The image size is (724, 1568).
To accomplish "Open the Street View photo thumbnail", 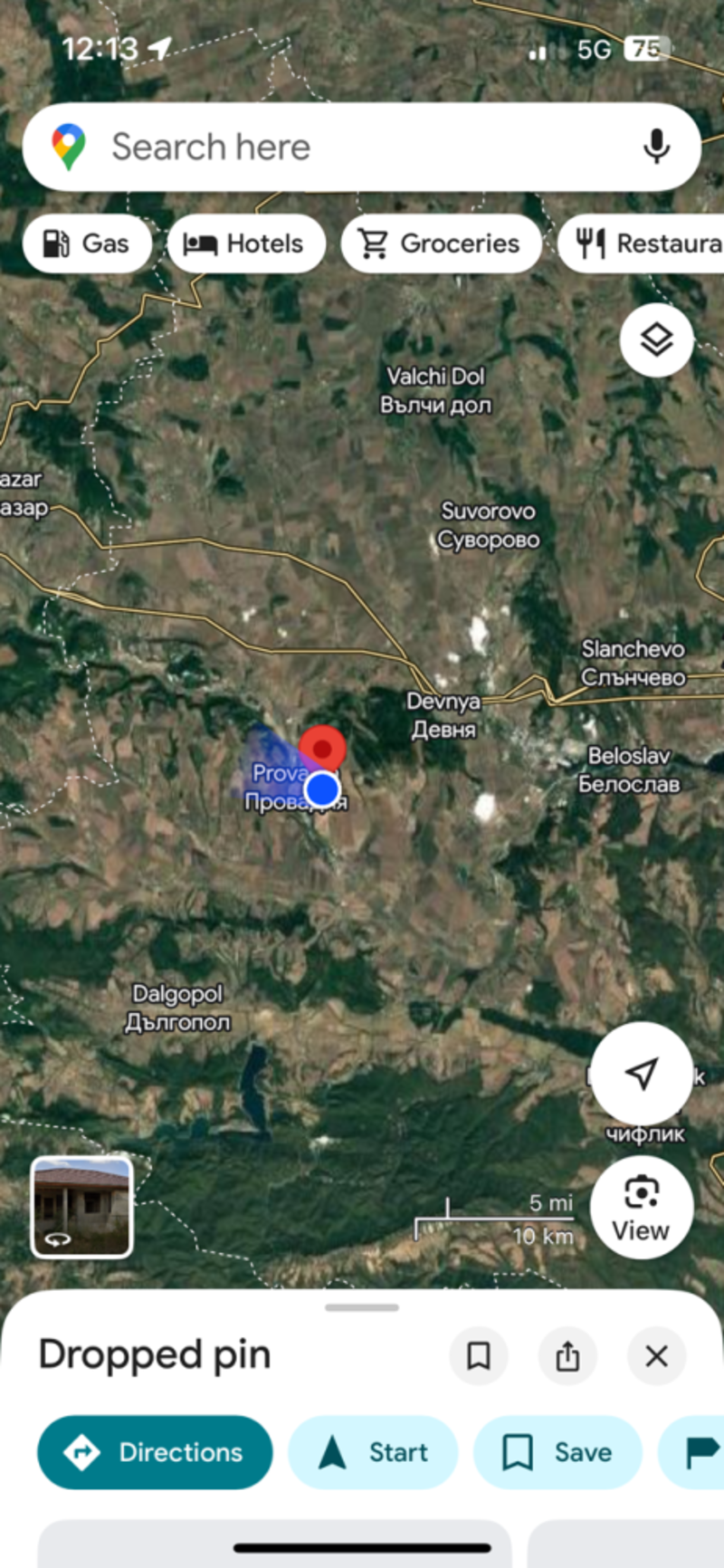I will point(82,1207).
